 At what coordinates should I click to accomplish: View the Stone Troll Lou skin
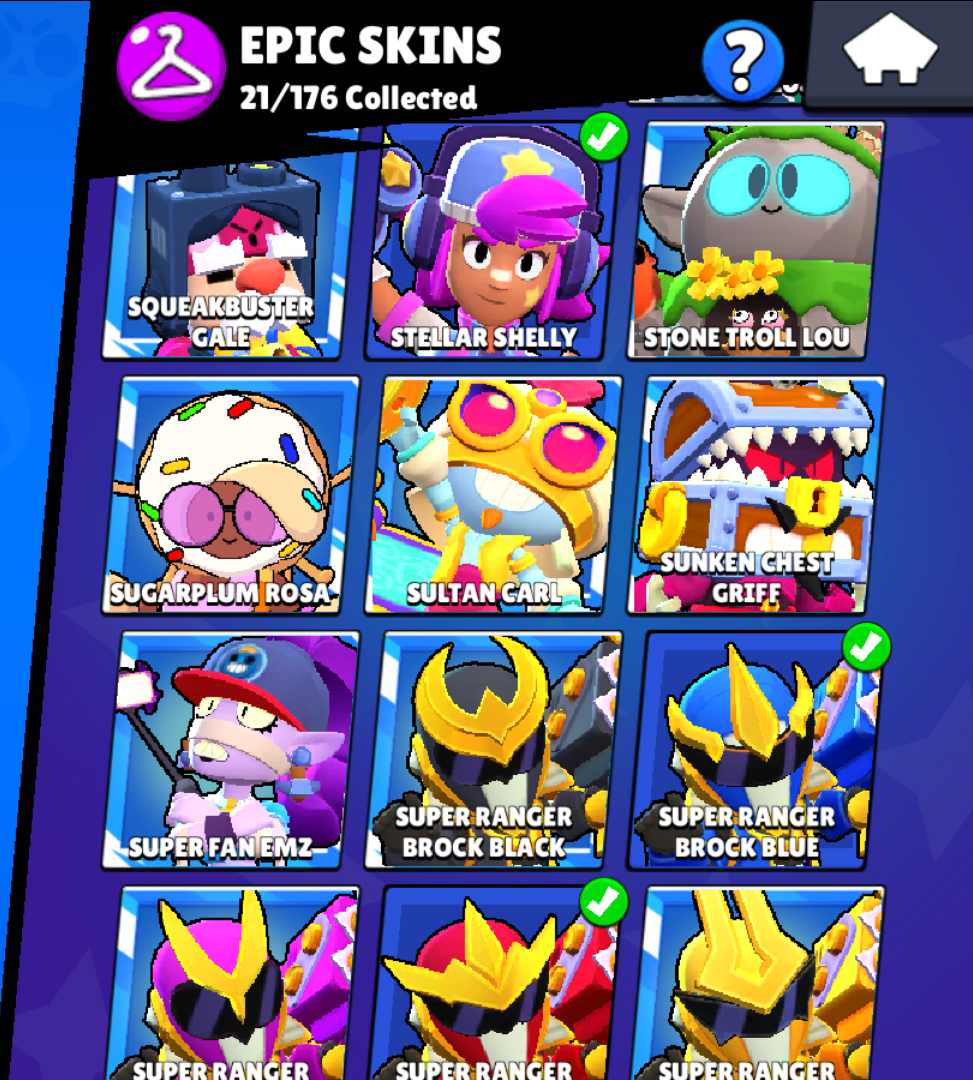pos(756,240)
